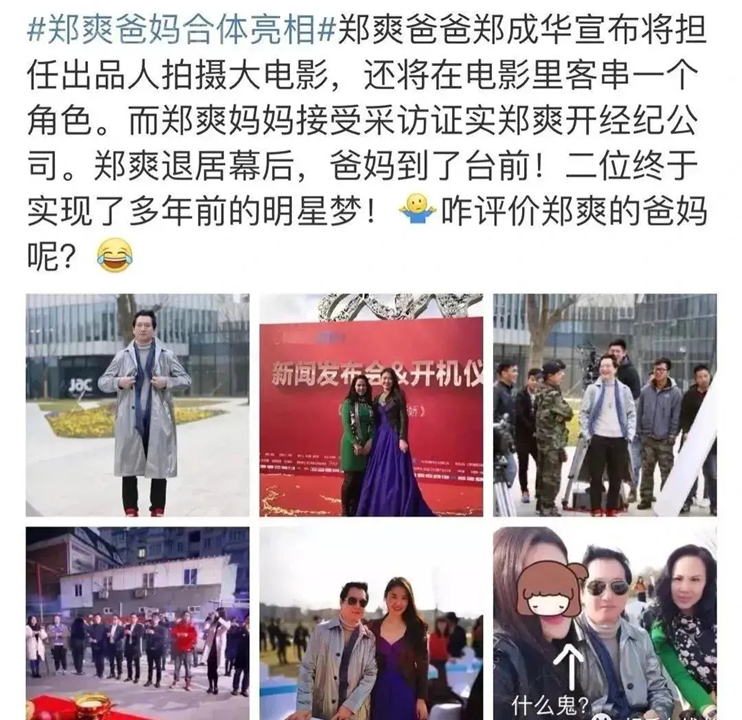Open photo of film crew with camera
Image resolution: width=742 pixels, height=720 pixels.
click(604, 404)
